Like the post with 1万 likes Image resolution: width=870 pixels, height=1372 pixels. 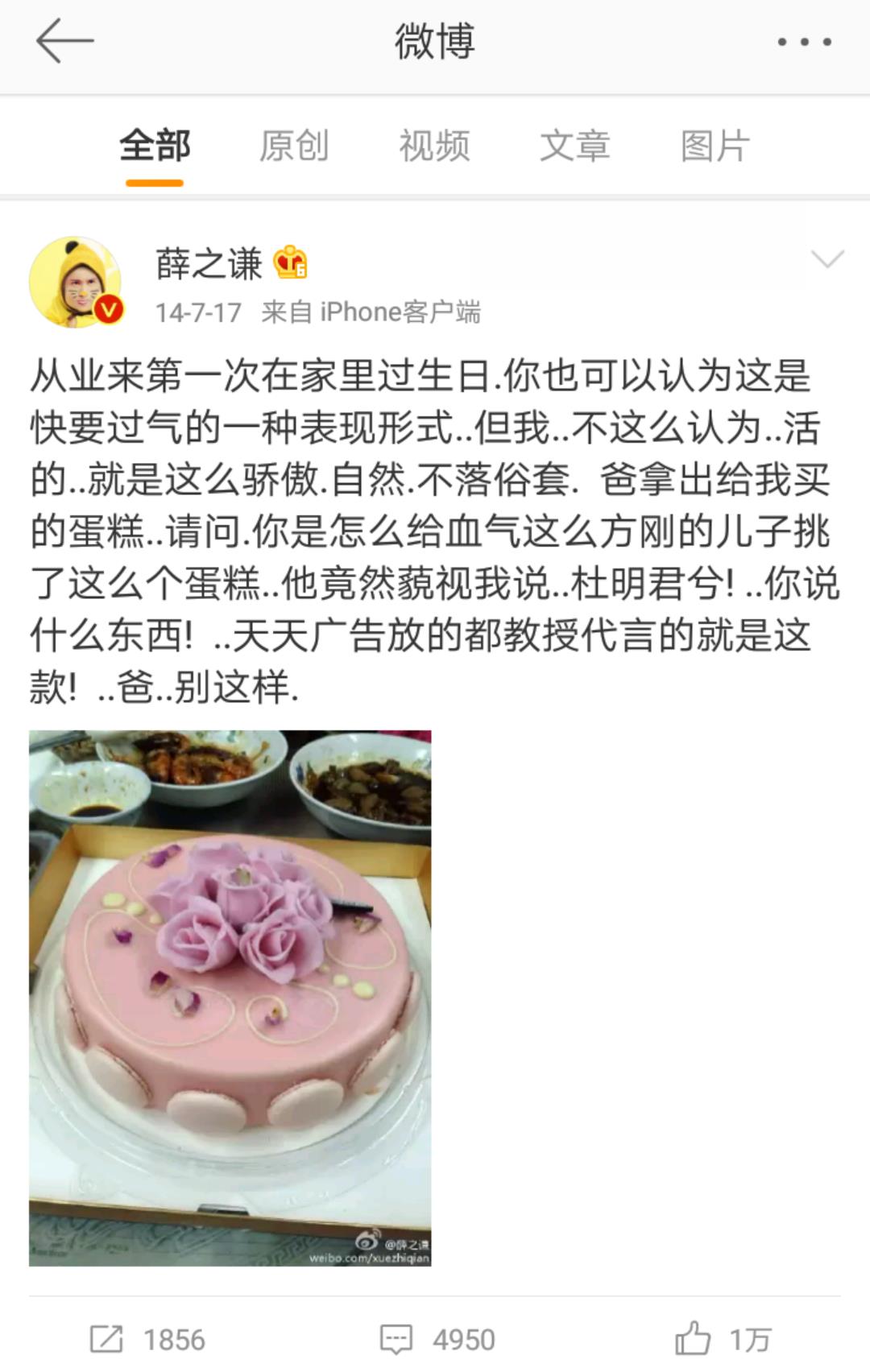coord(723,1339)
